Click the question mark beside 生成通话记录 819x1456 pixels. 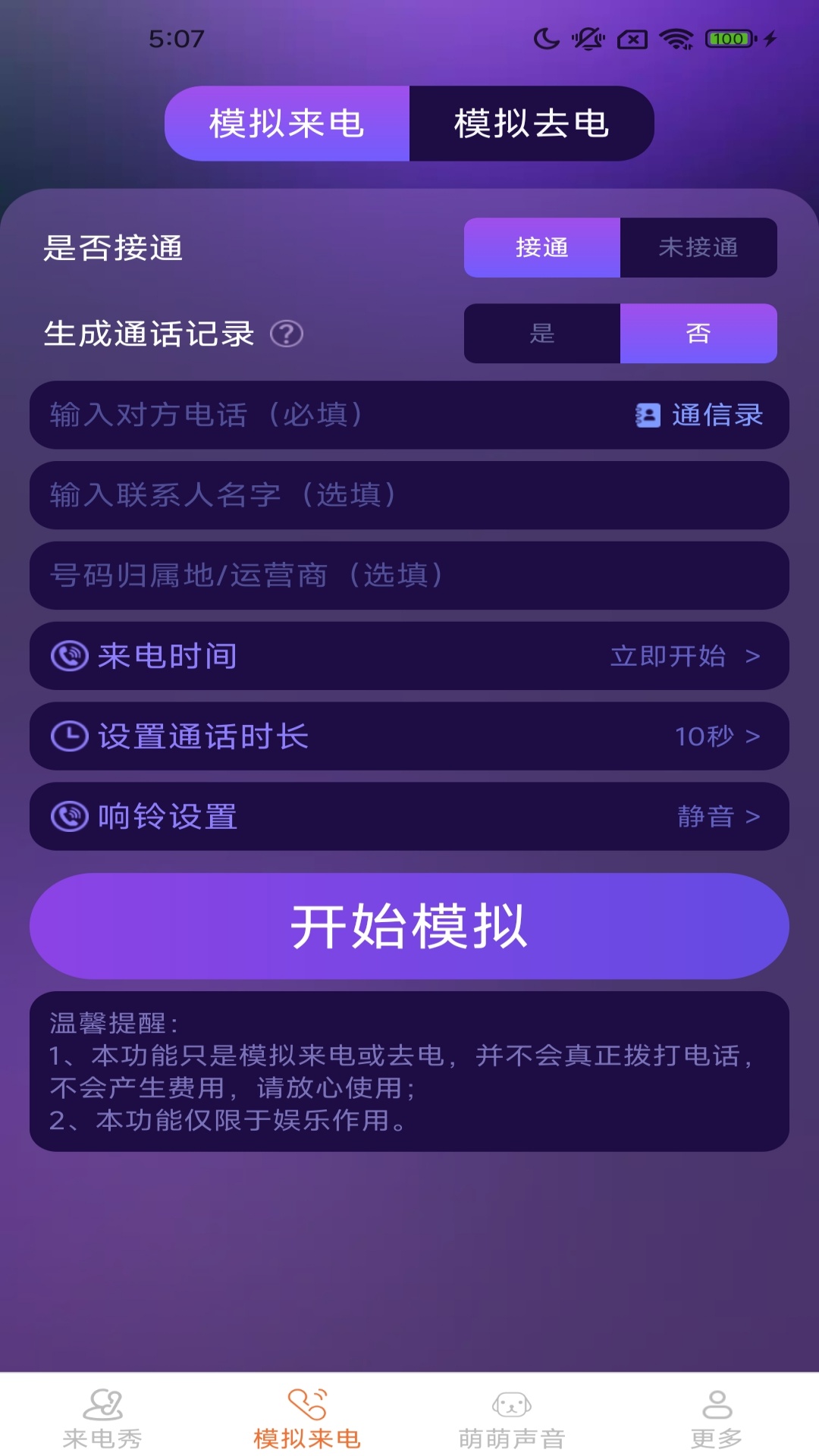click(287, 334)
